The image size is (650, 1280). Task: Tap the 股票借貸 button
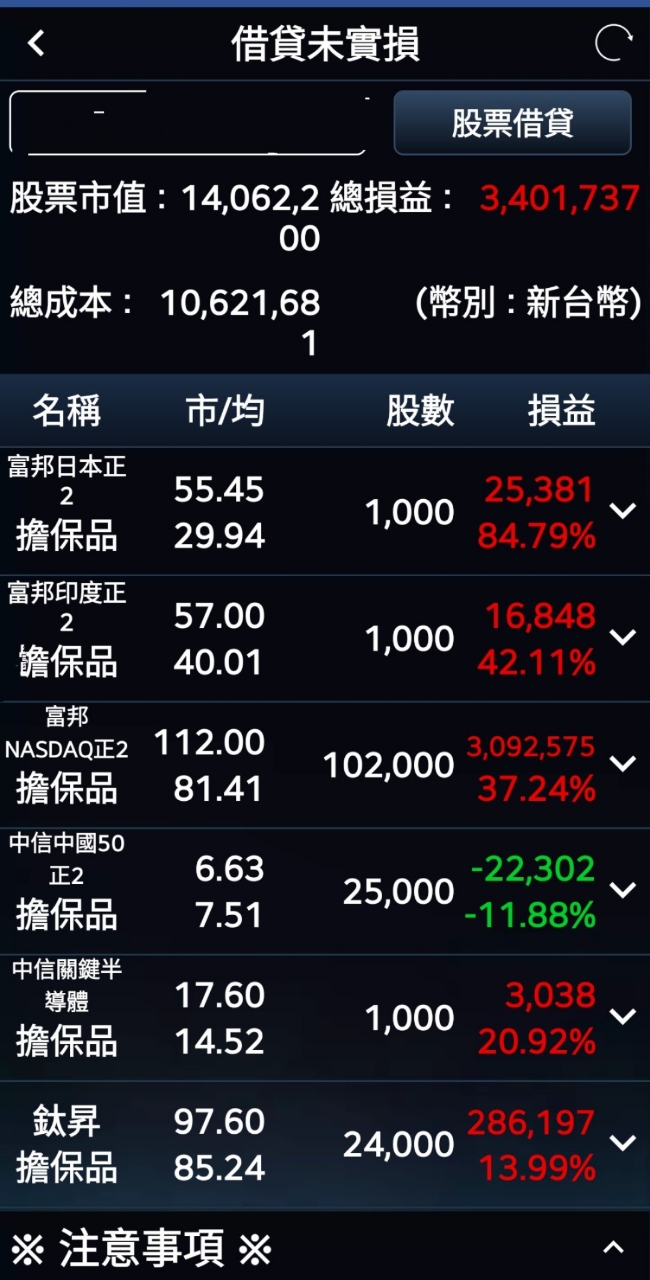click(513, 123)
